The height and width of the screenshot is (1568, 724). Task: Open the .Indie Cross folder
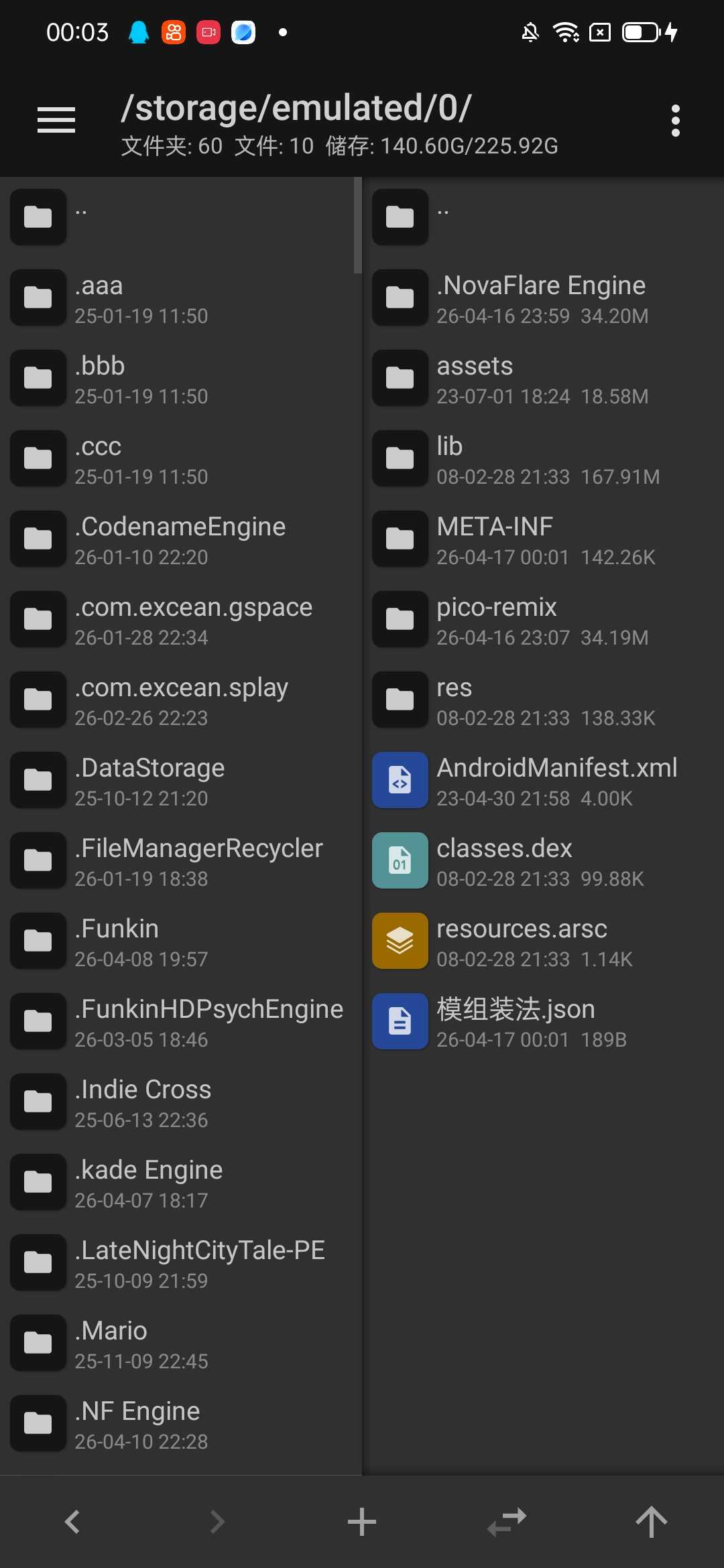181,1102
